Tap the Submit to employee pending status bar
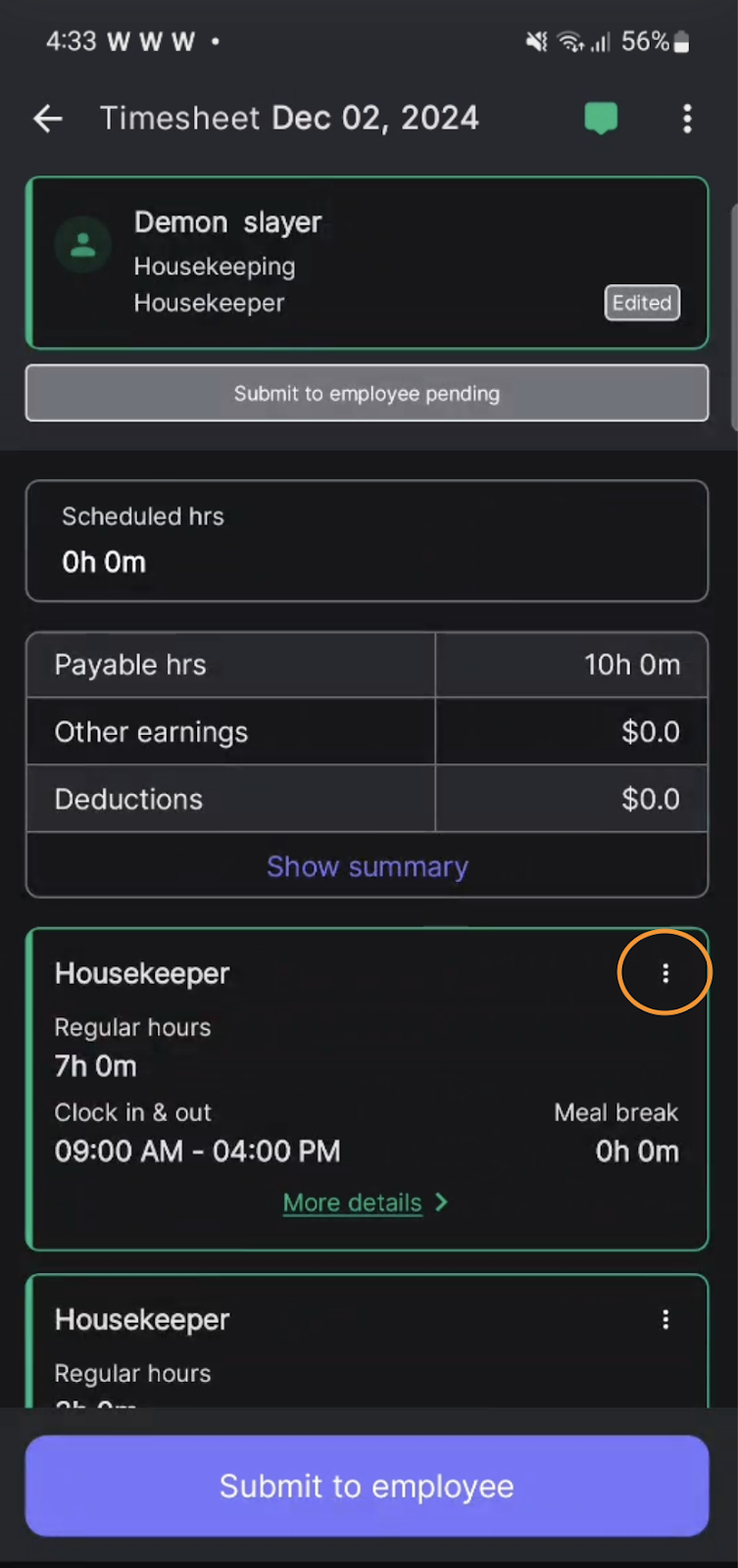The image size is (738, 1568). point(367,393)
